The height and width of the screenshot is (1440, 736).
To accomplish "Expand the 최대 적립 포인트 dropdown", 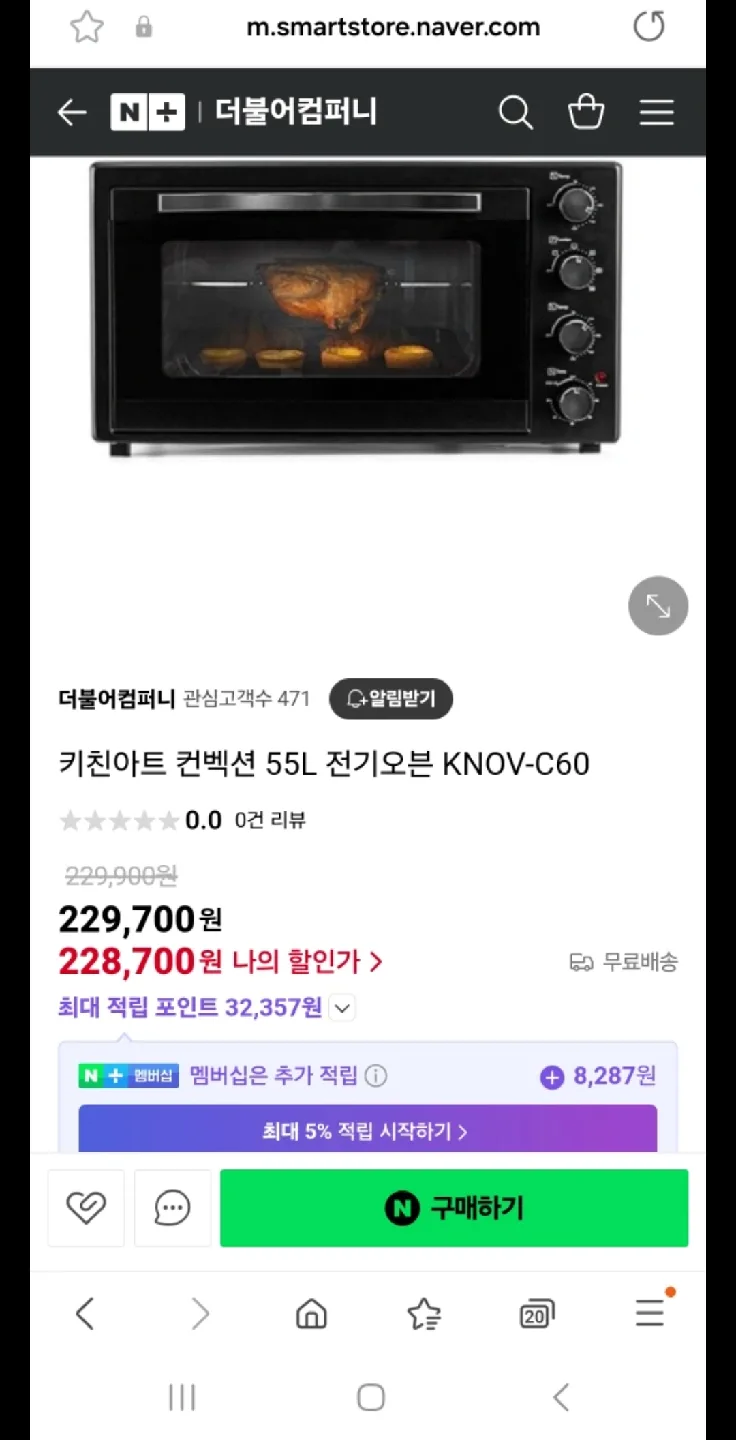I will pos(342,1008).
